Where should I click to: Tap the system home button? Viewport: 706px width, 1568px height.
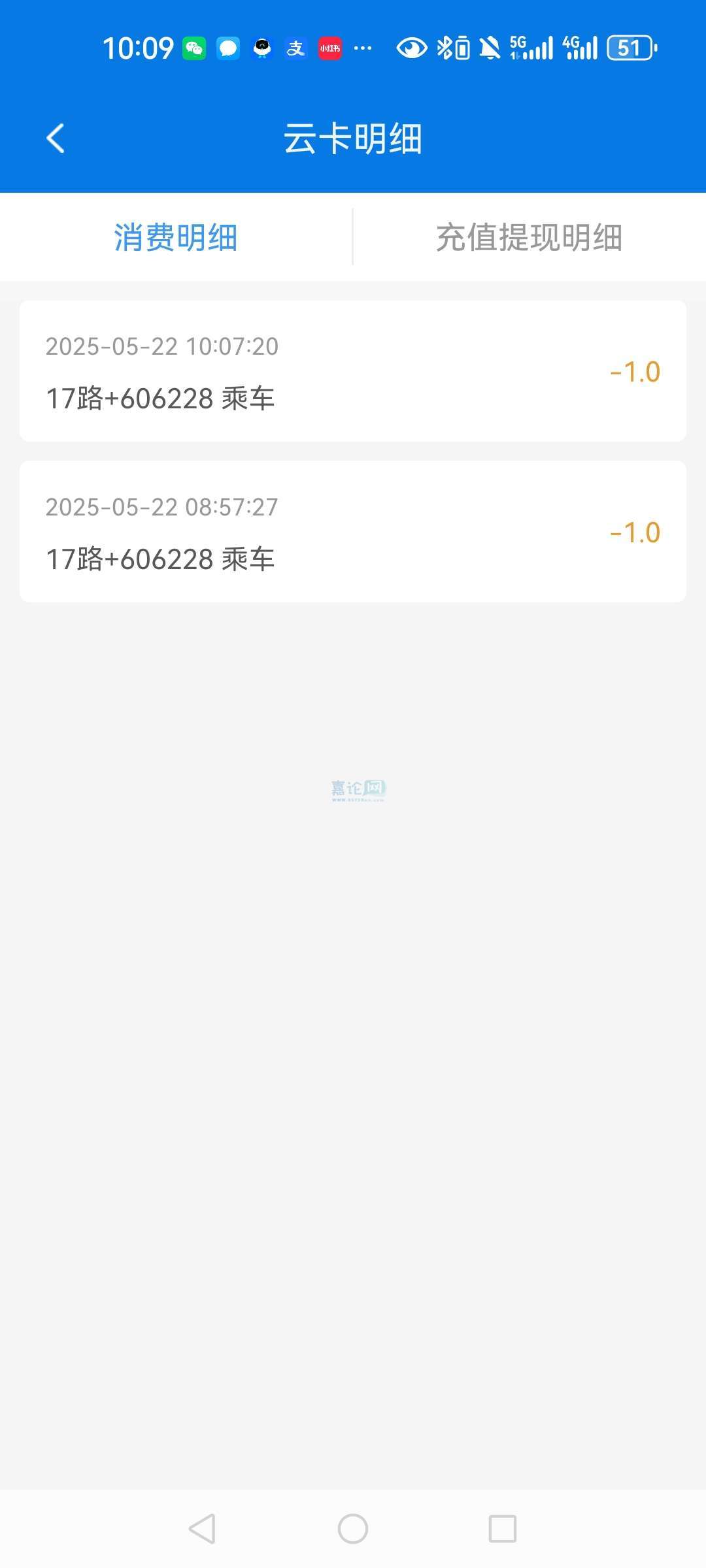[353, 1529]
